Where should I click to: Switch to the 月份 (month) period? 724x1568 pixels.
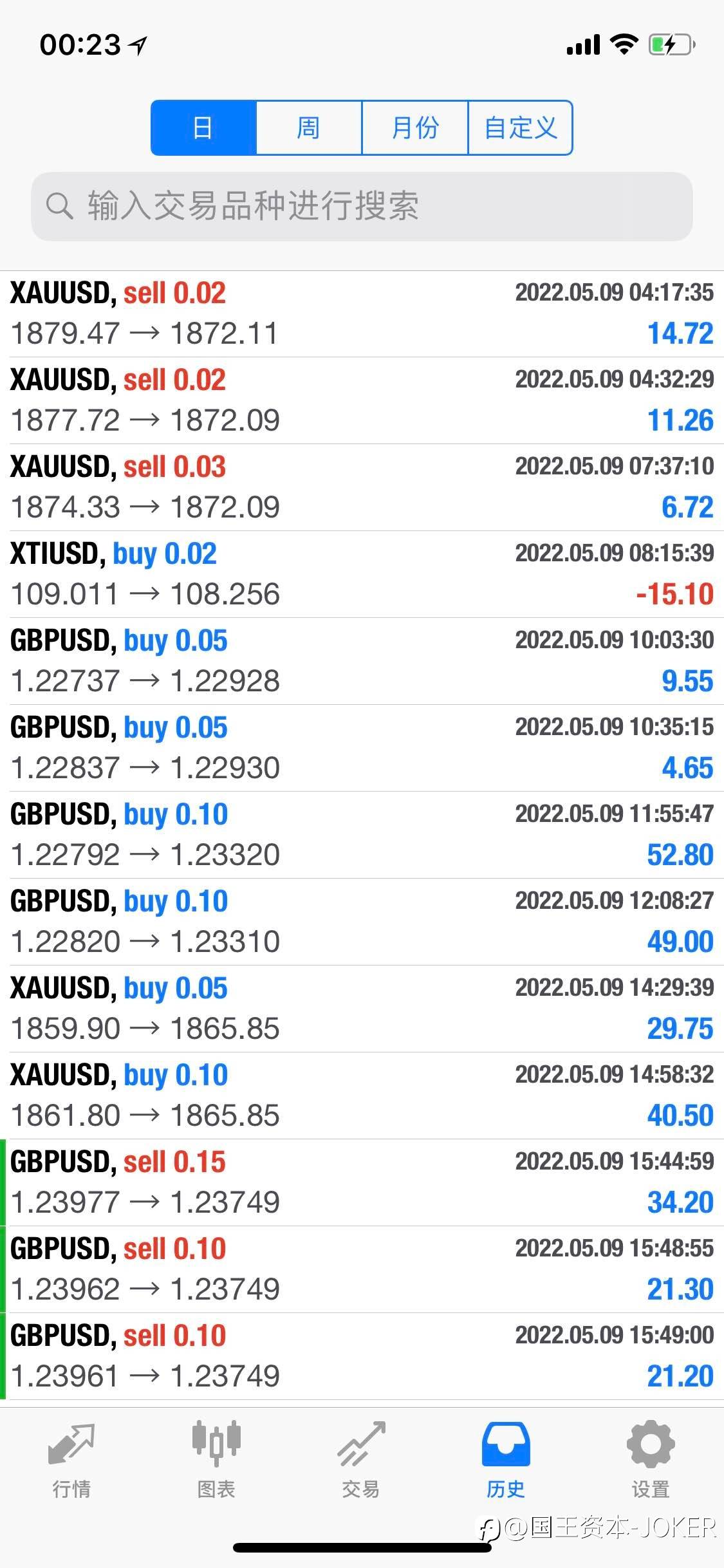(x=415, y=127)
